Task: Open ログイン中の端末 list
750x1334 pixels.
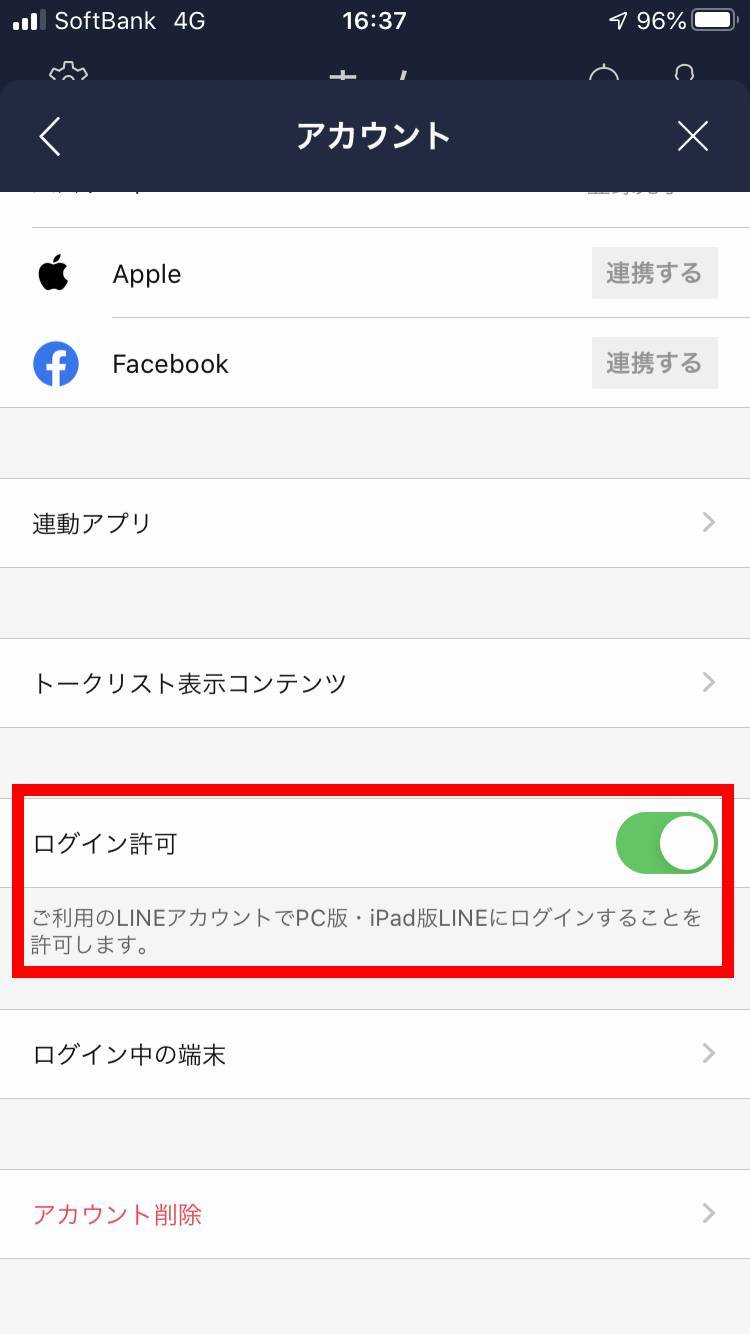Action: click(375, 1054)
